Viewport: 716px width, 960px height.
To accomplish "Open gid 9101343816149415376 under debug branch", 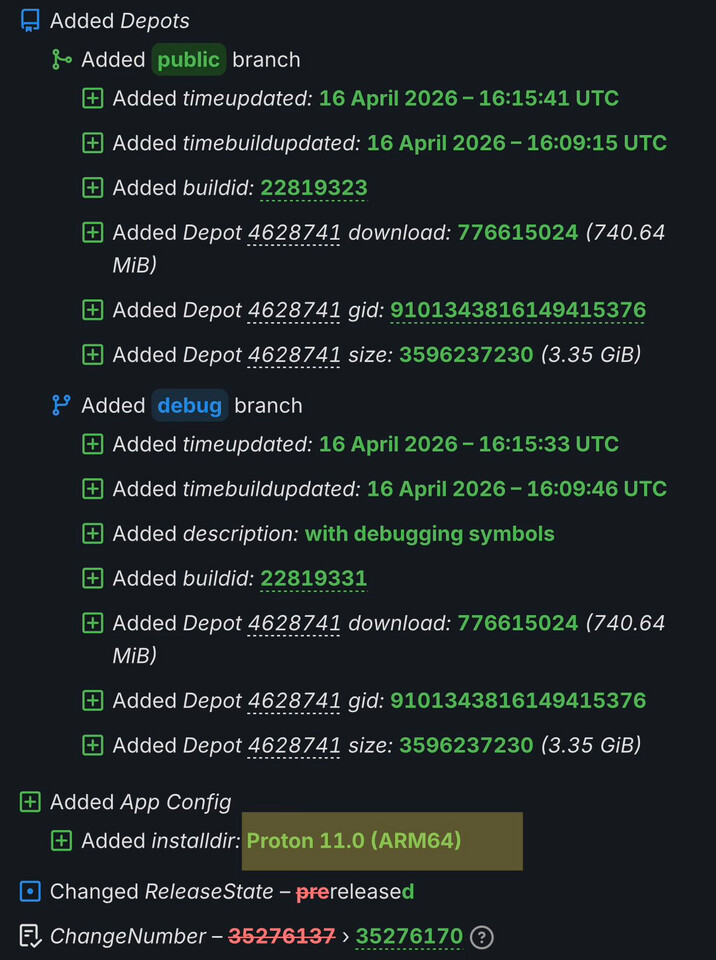I will (x=517, y=700).
